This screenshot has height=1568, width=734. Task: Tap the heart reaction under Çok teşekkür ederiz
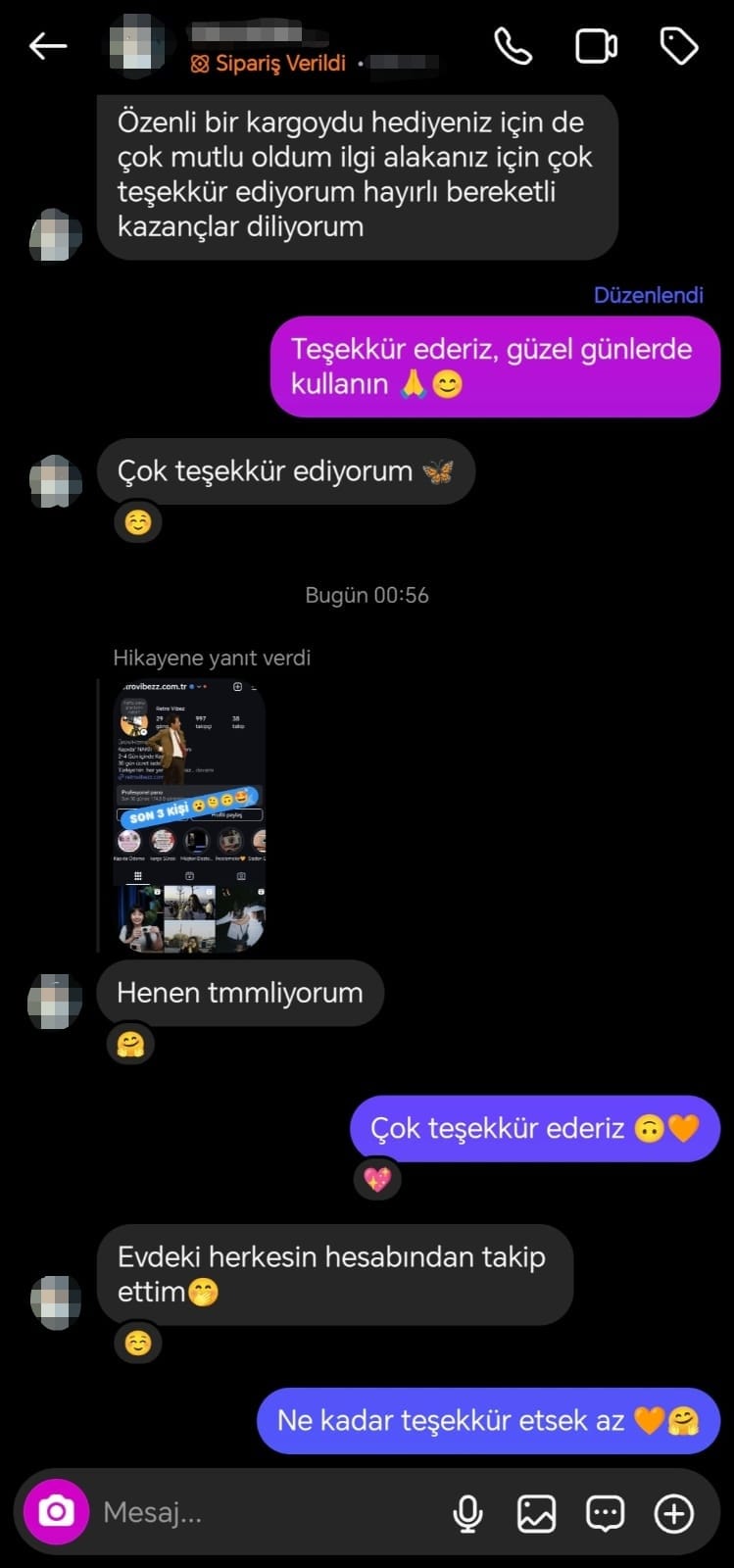[377, 1179]
